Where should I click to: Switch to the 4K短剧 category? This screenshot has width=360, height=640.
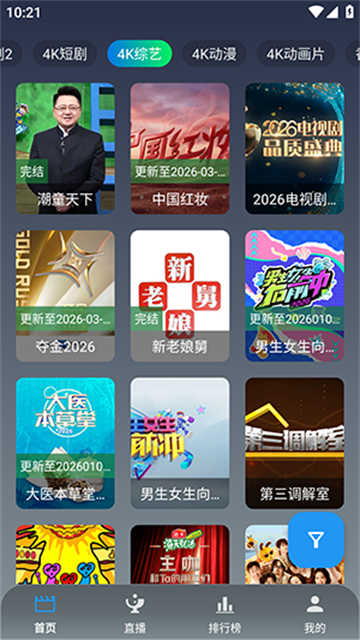(x=65, y=54)
